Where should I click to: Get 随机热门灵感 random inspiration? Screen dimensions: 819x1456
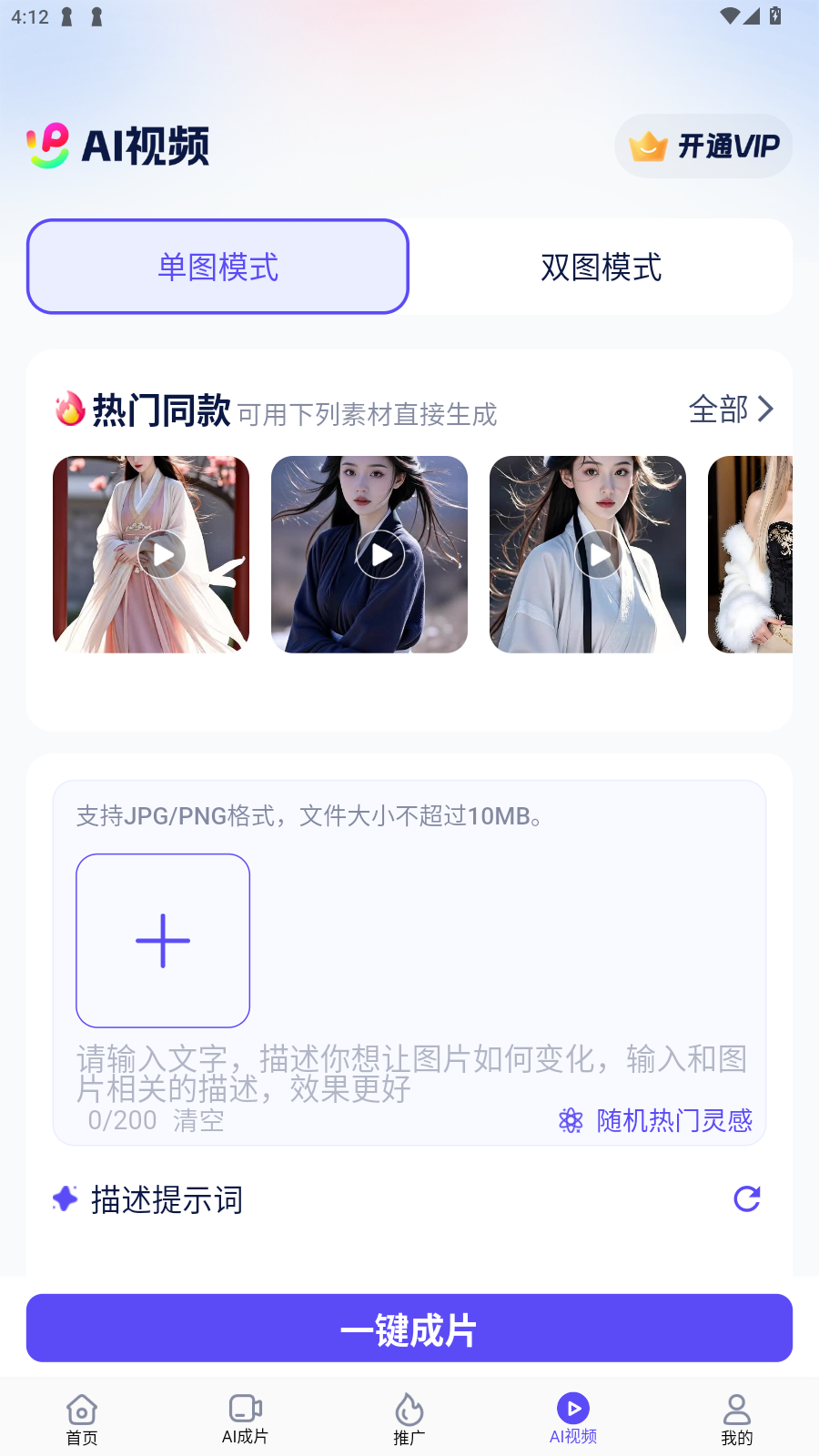[656, 1120]
